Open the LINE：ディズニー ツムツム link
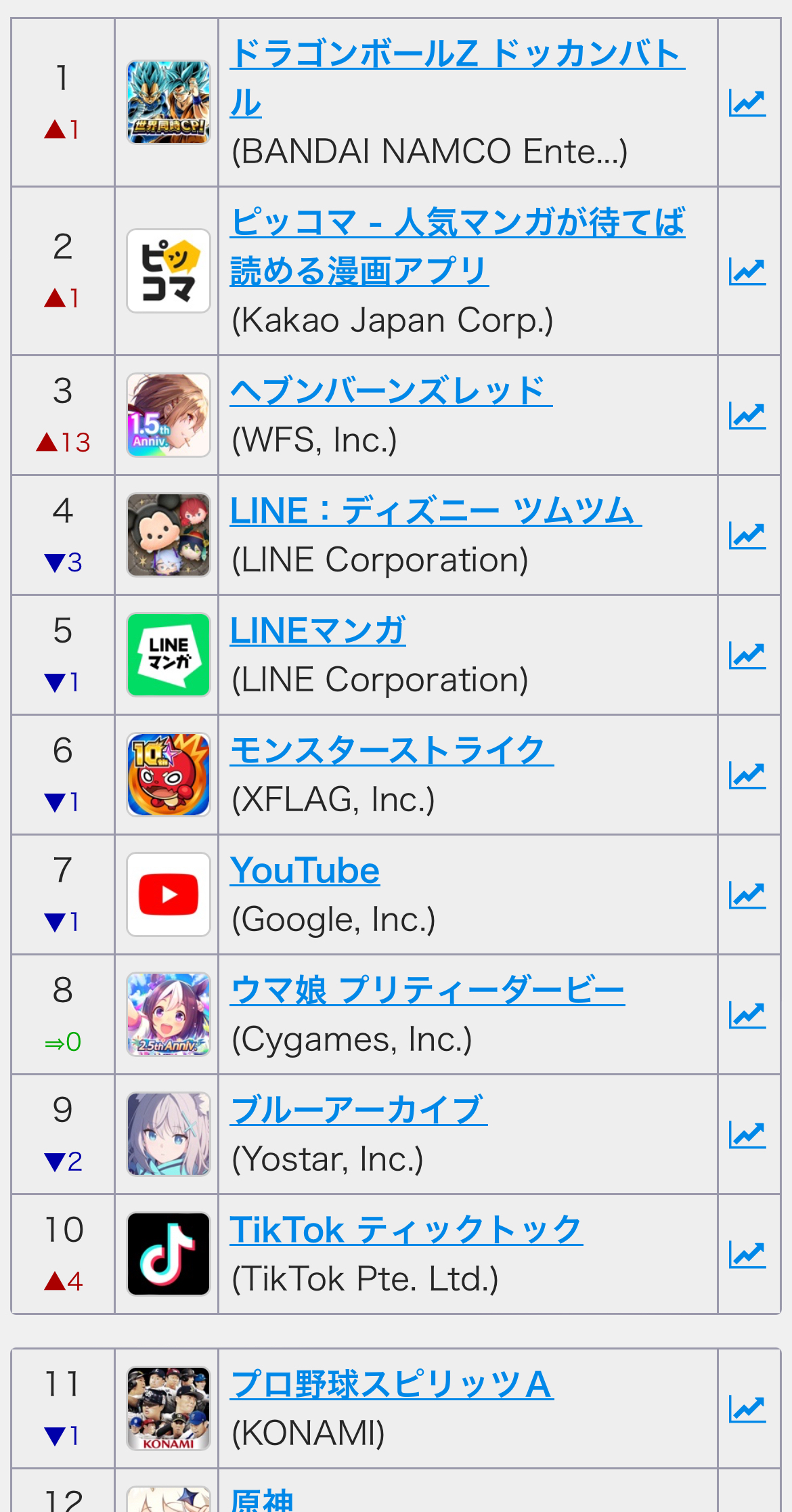The height and width of the screenshot is (1512, 792). coord(436,511)
